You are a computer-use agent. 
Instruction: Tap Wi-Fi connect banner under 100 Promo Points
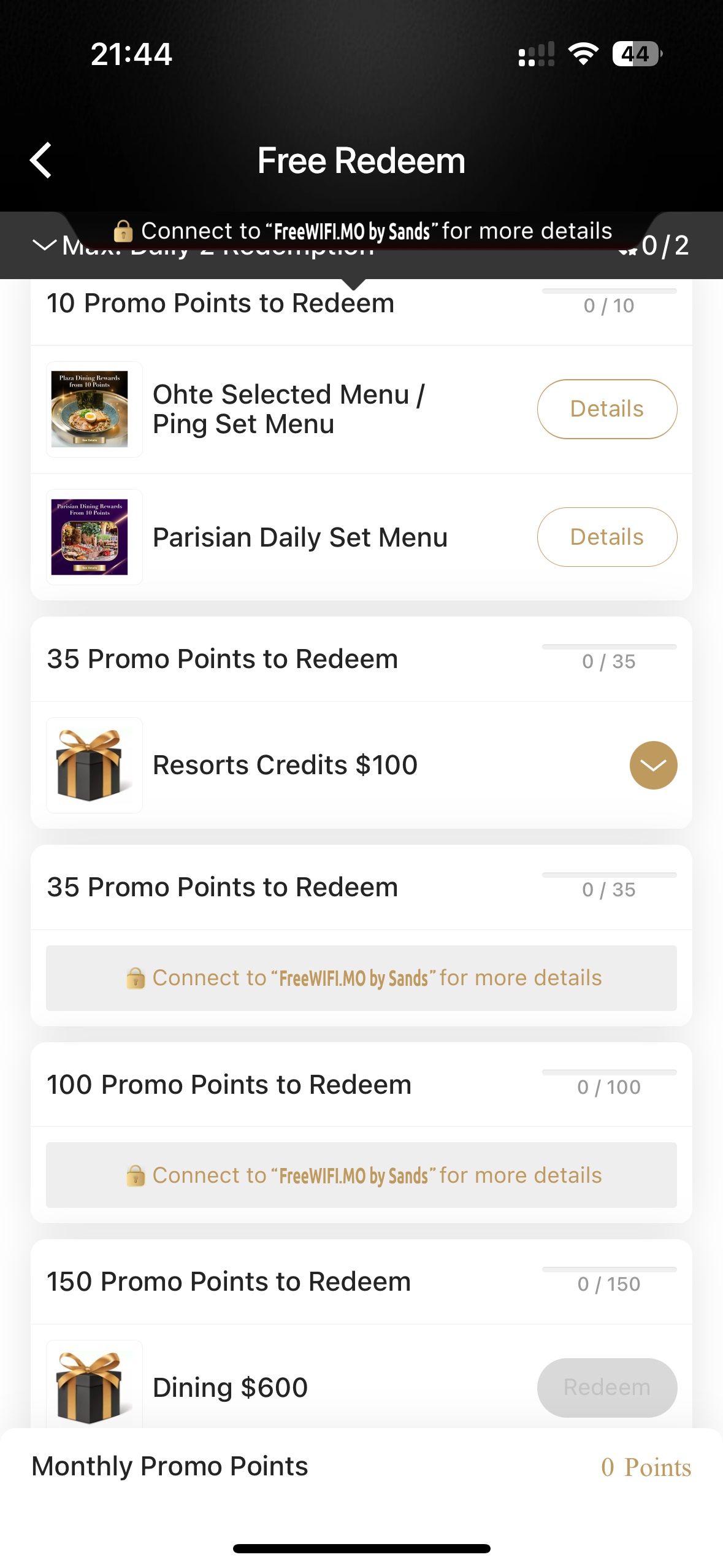point(361,1175)
